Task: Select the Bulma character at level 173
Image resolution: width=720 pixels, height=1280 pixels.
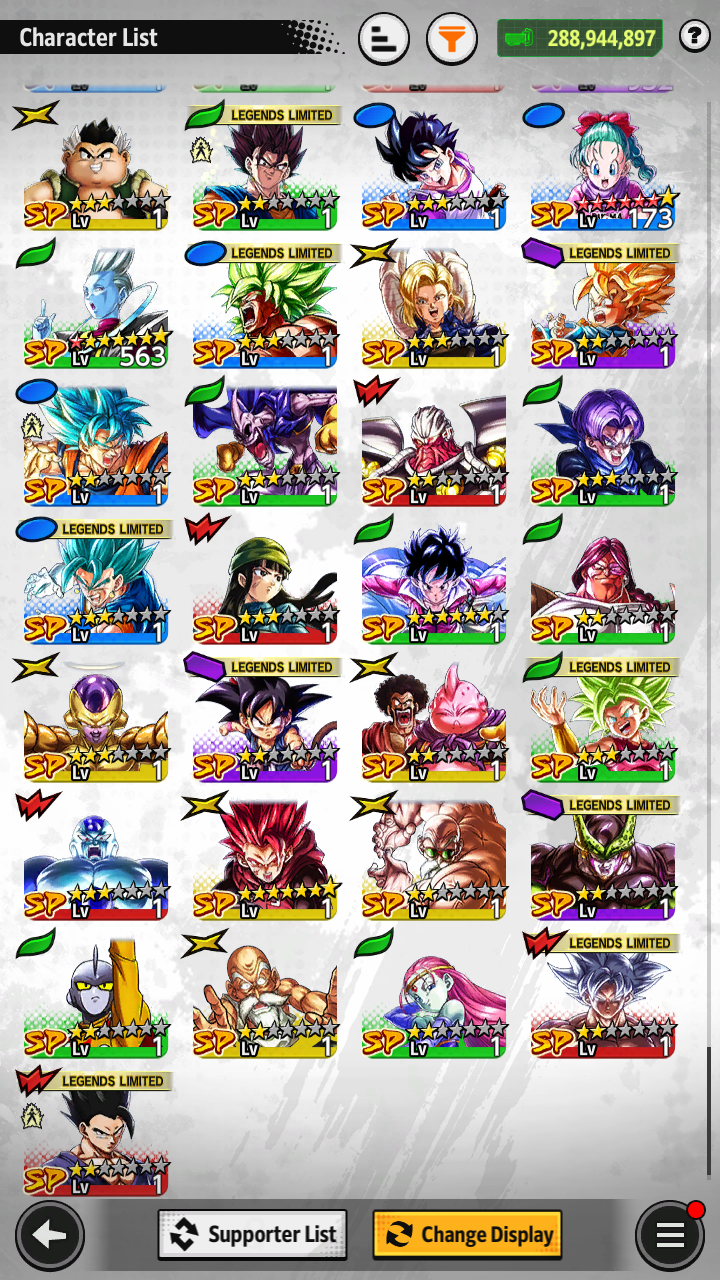Action: [604, 168]
